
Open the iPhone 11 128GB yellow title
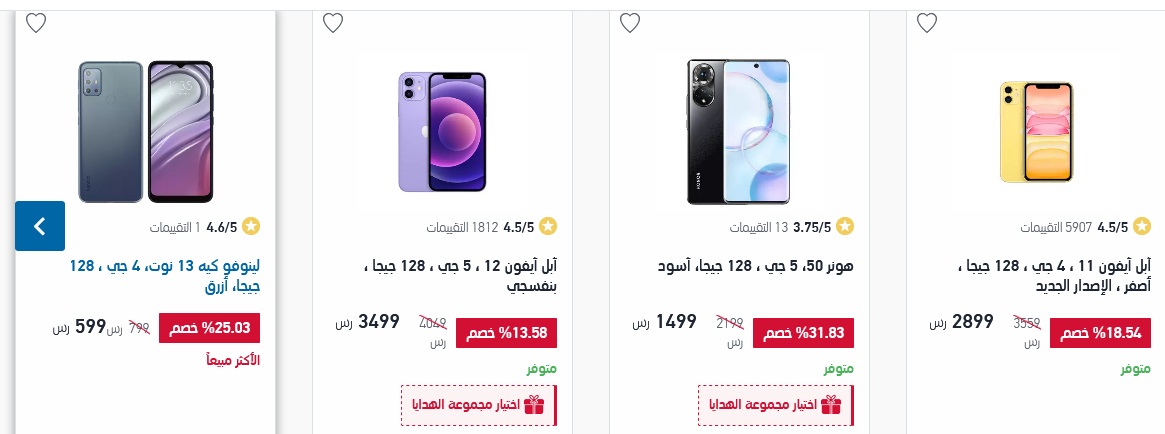pyautogui.click(x=1054, y=277)
